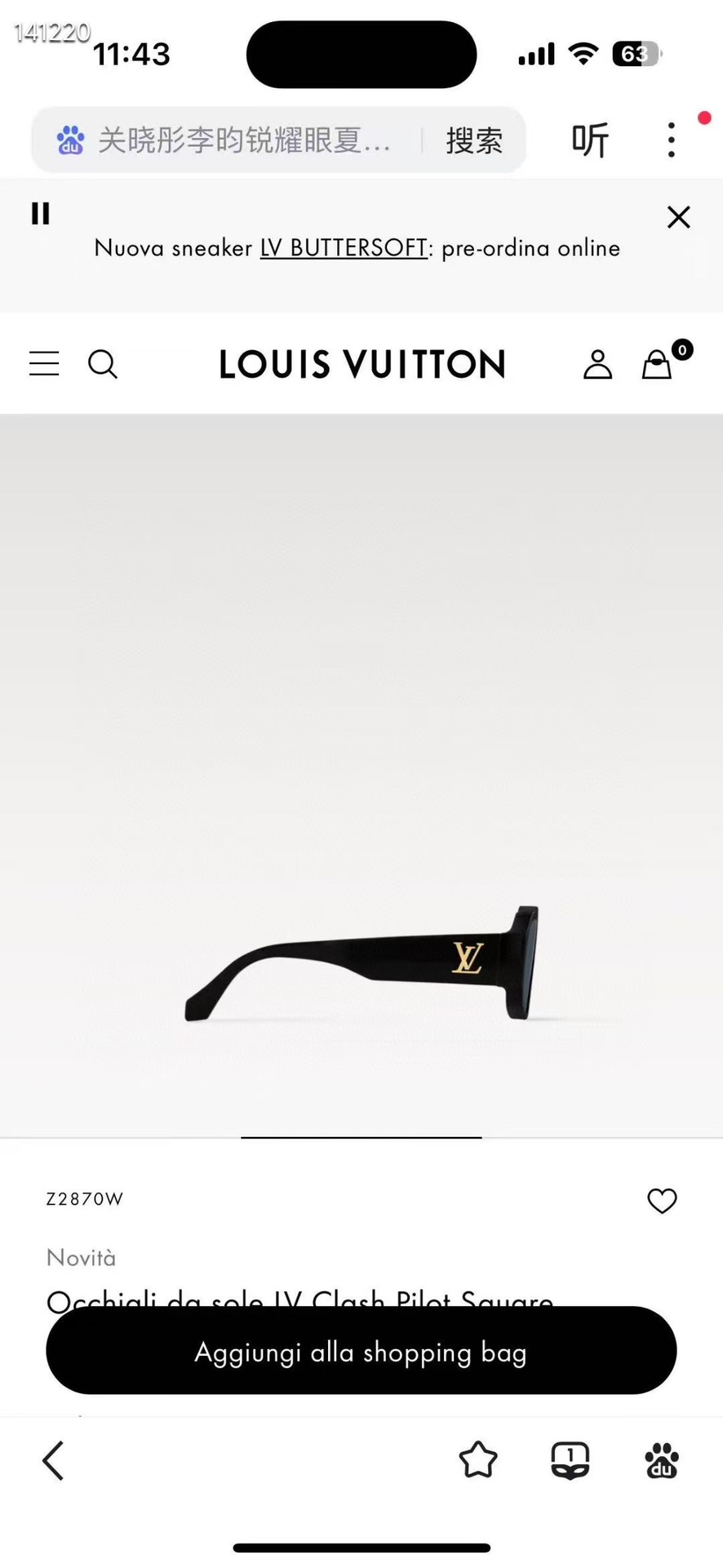Add the sunglasses to wishlist heart
Screen dimensions: 723x1568
[x=662, y=1201]
